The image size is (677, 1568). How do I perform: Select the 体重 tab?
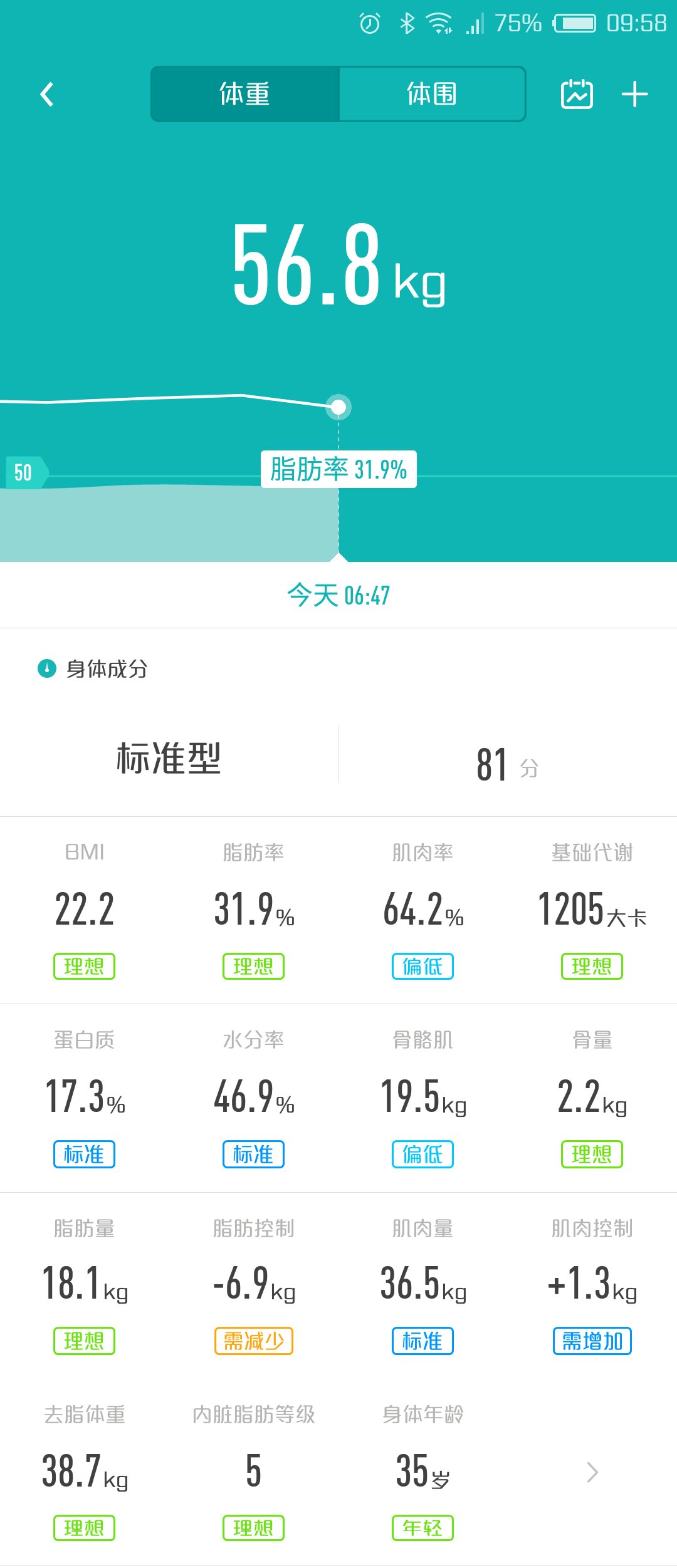pos(245,94)
